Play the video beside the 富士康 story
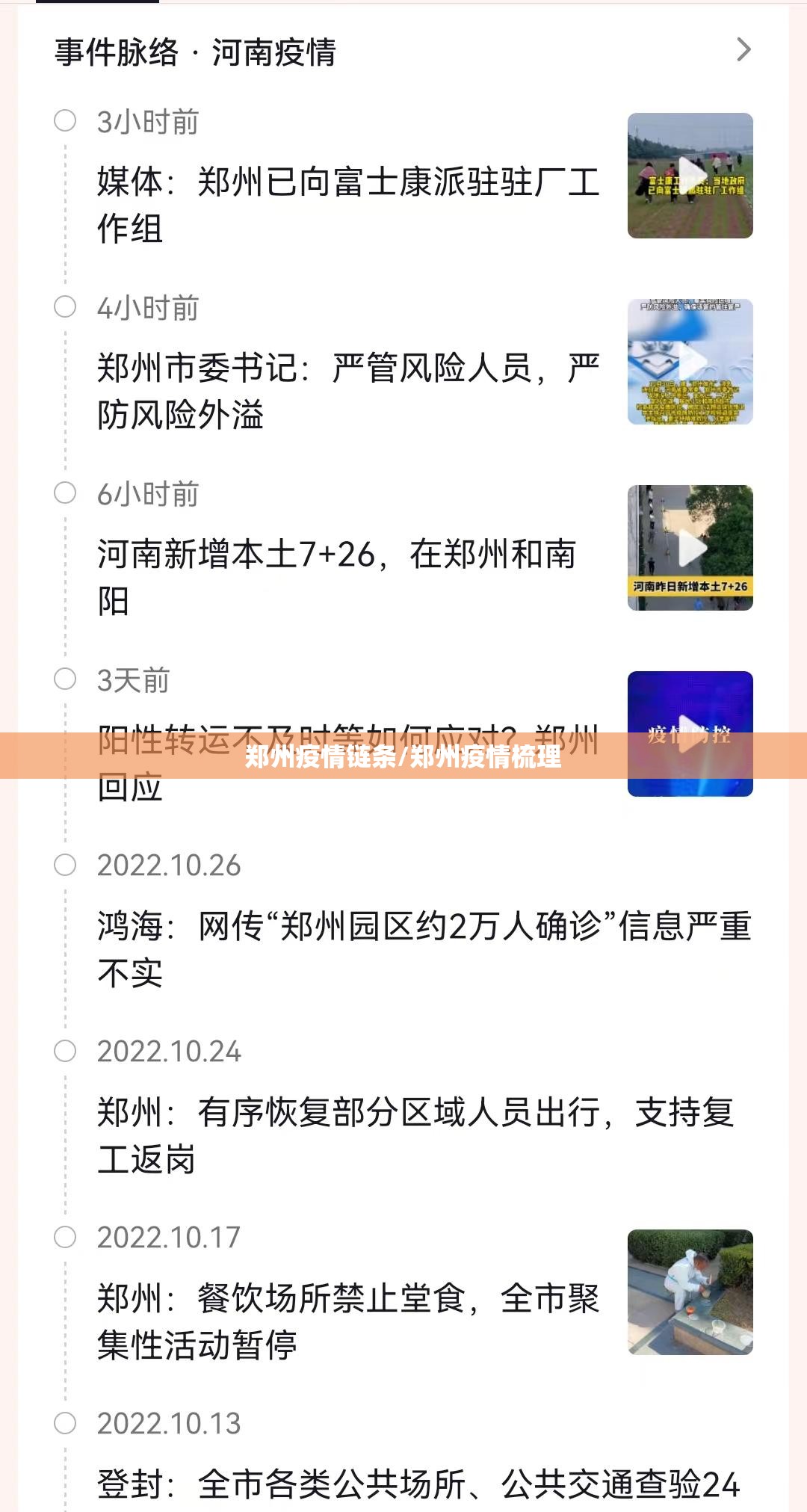Image resolution: width=807 pixels, height=1512 pixels. pyautogui.click(x=690, y=176)
